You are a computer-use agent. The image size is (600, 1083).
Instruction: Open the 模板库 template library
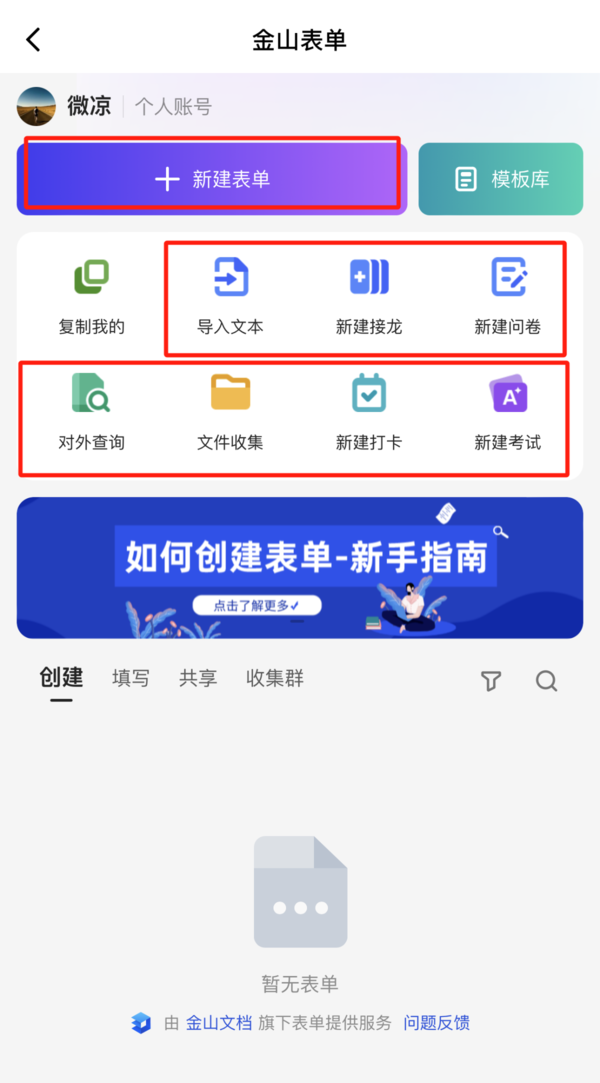[x=500, y=179]
